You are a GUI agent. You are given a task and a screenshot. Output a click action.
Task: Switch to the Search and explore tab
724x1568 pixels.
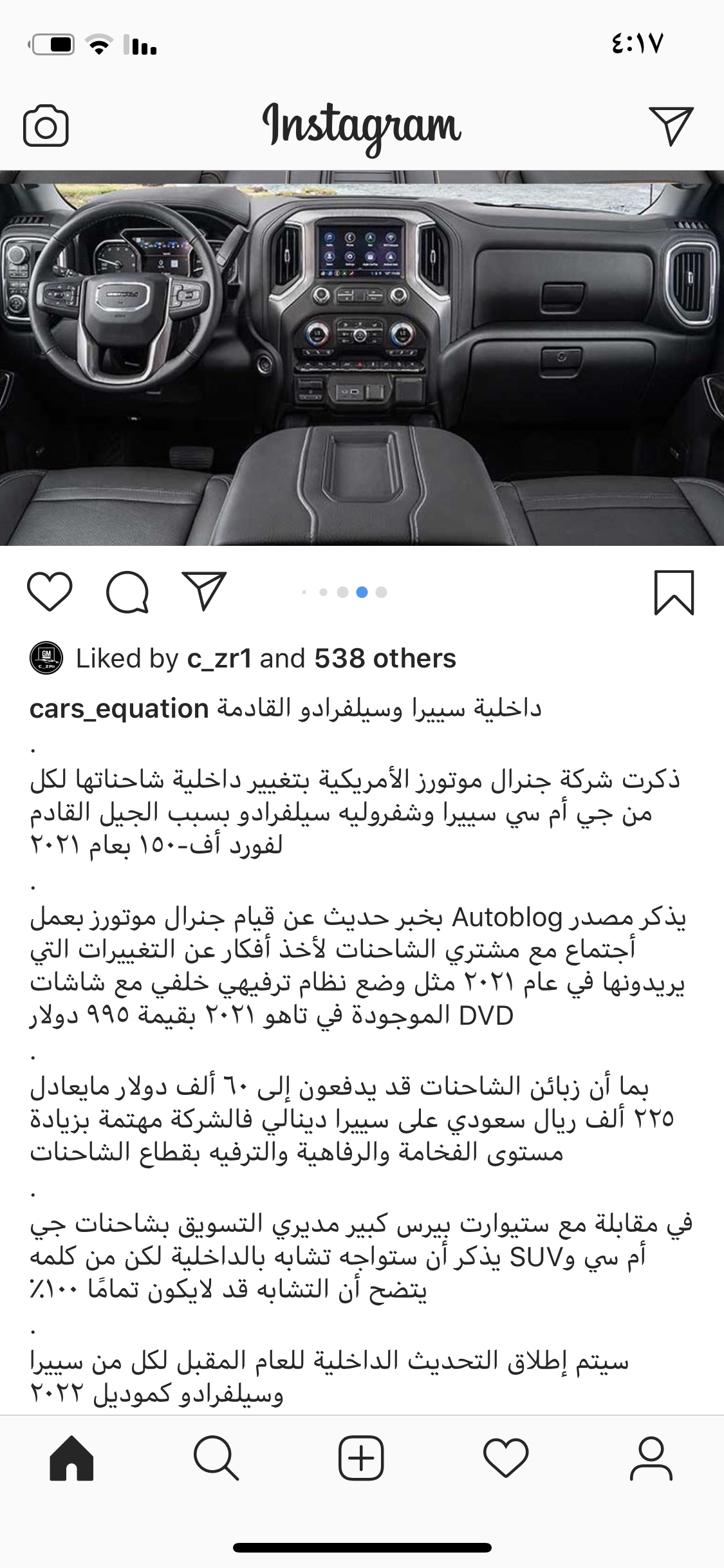click(216, 1458)
